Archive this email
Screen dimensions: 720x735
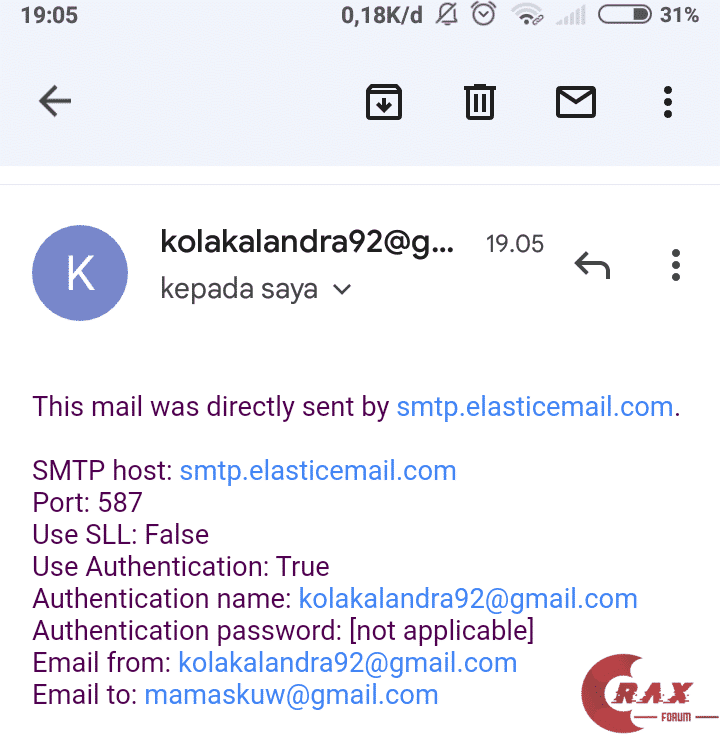tap(384, 101)
